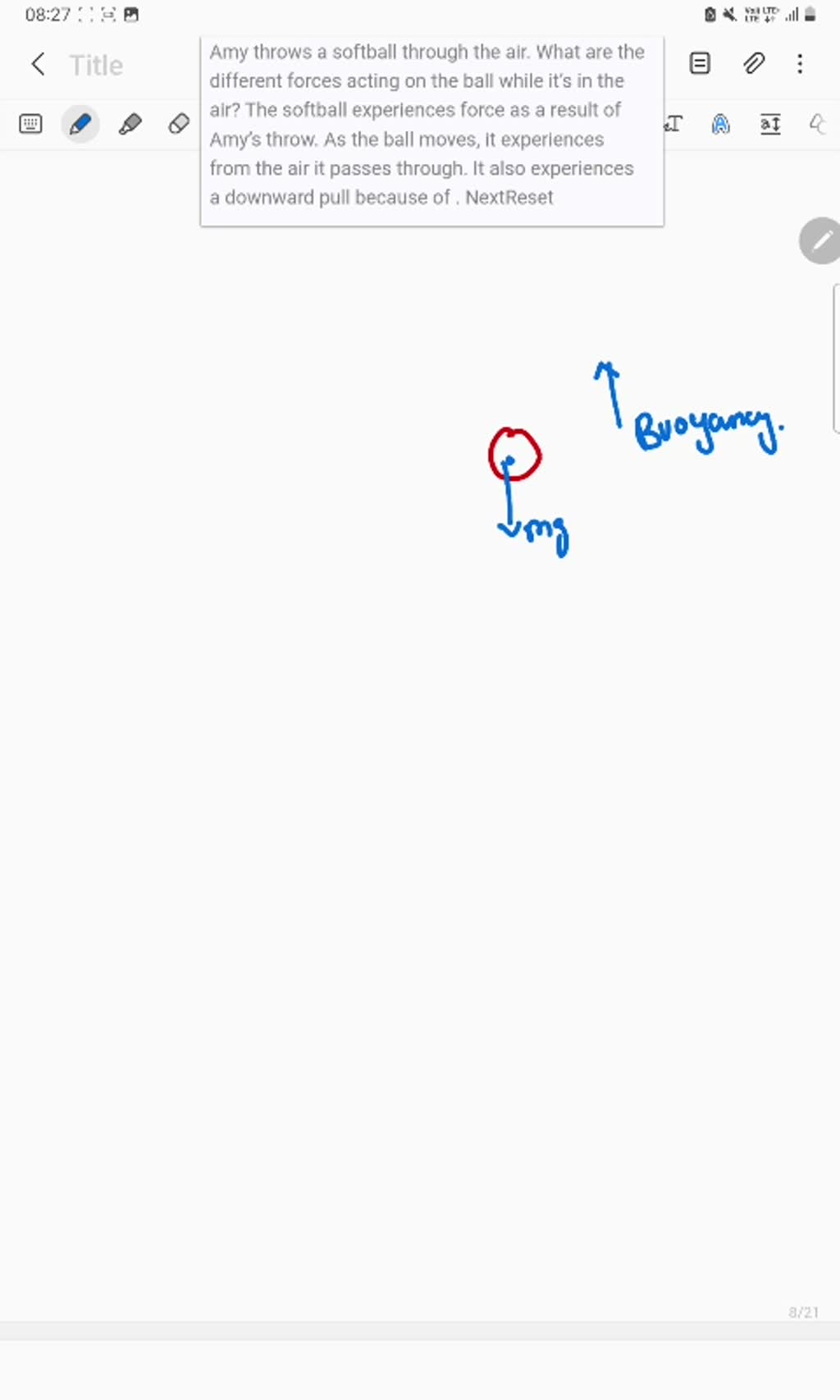
Task: Open reading mode icon in top bar
Action: pyautogui.click(x=700, y=63)
